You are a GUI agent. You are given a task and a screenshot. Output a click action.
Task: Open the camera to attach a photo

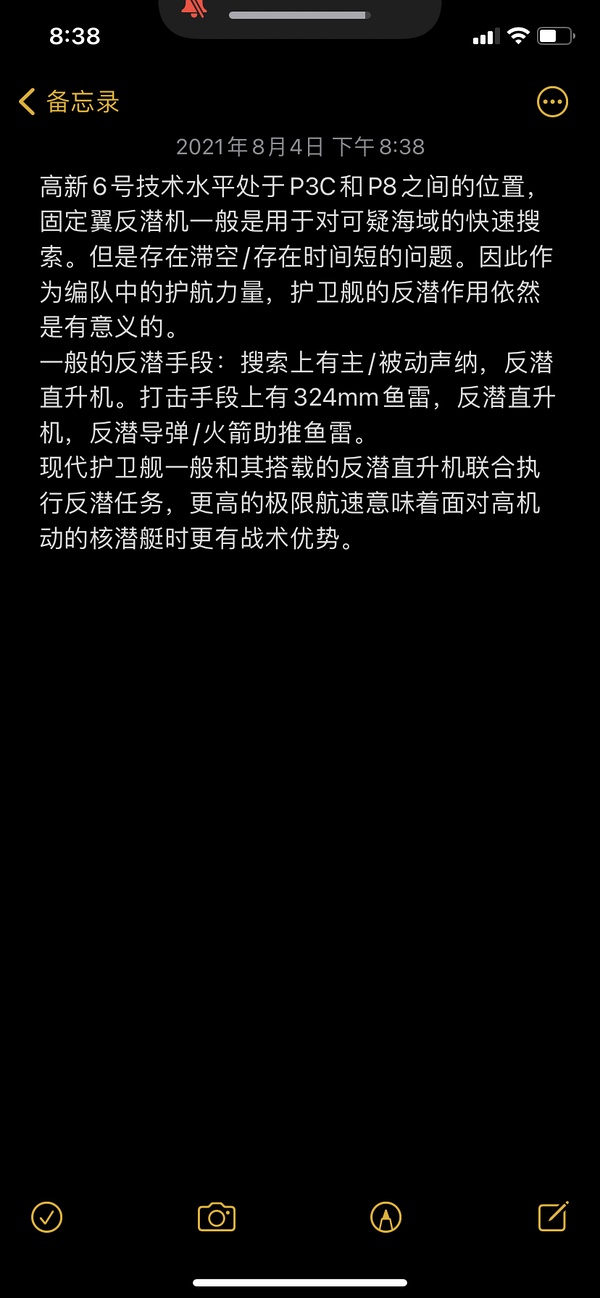[216, 1216]
